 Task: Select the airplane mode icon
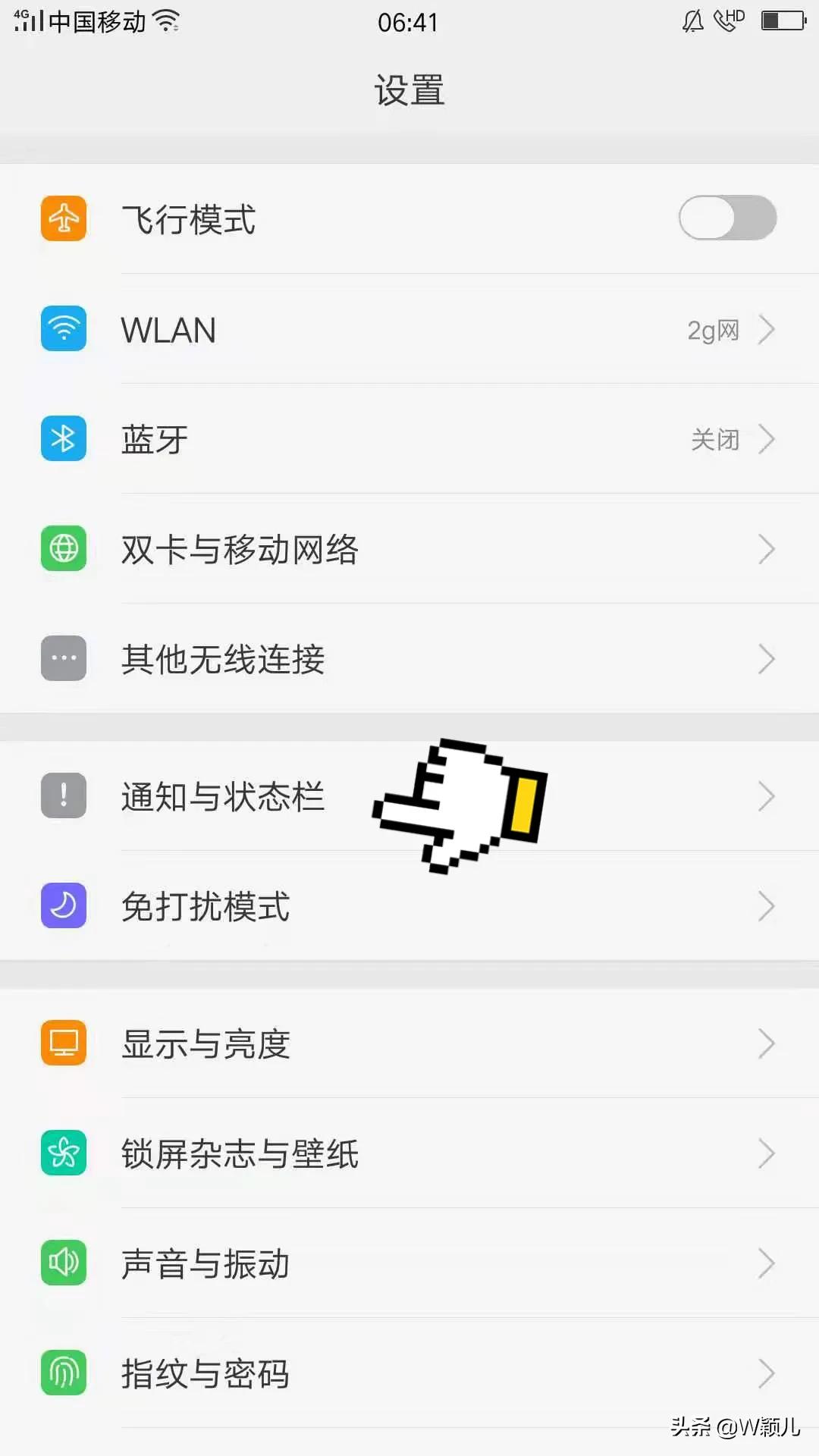tap(64, 218)
